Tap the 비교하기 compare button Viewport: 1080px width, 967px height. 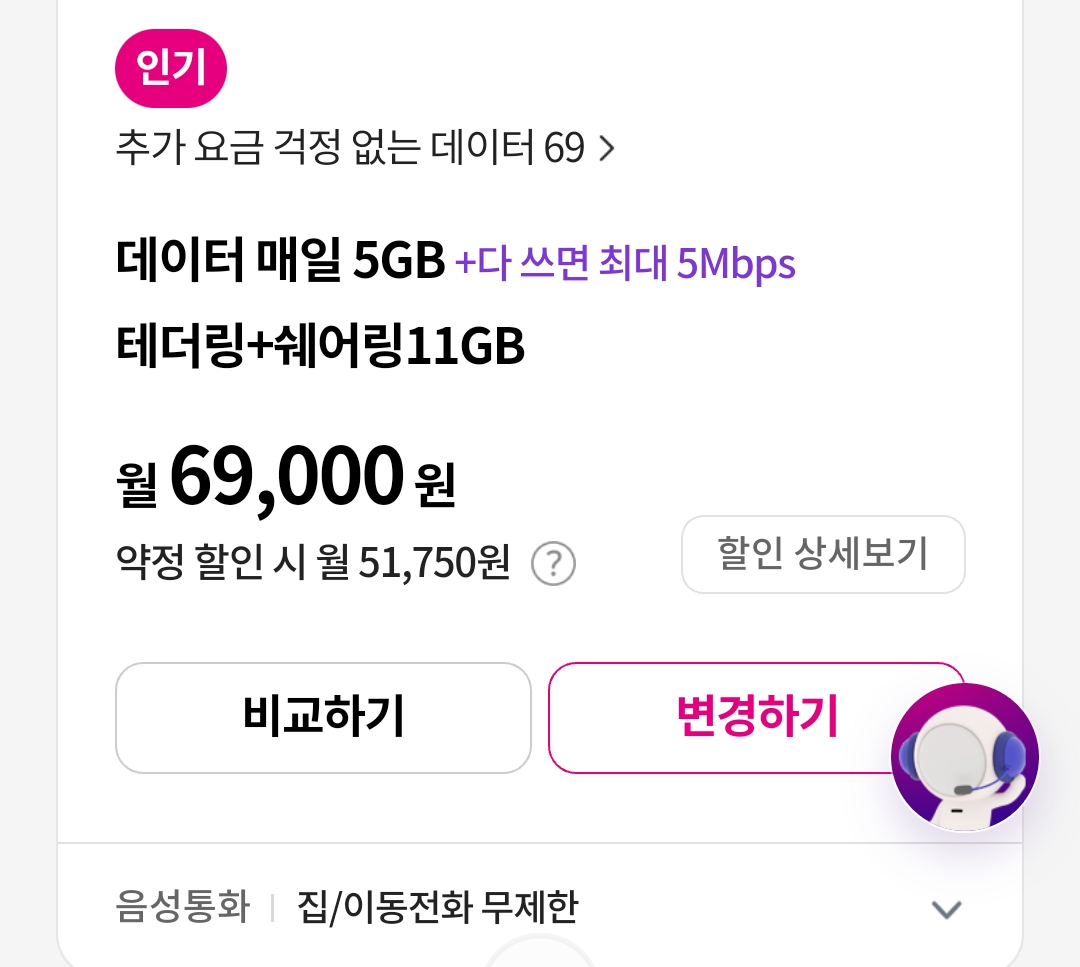tap(323, 717)
